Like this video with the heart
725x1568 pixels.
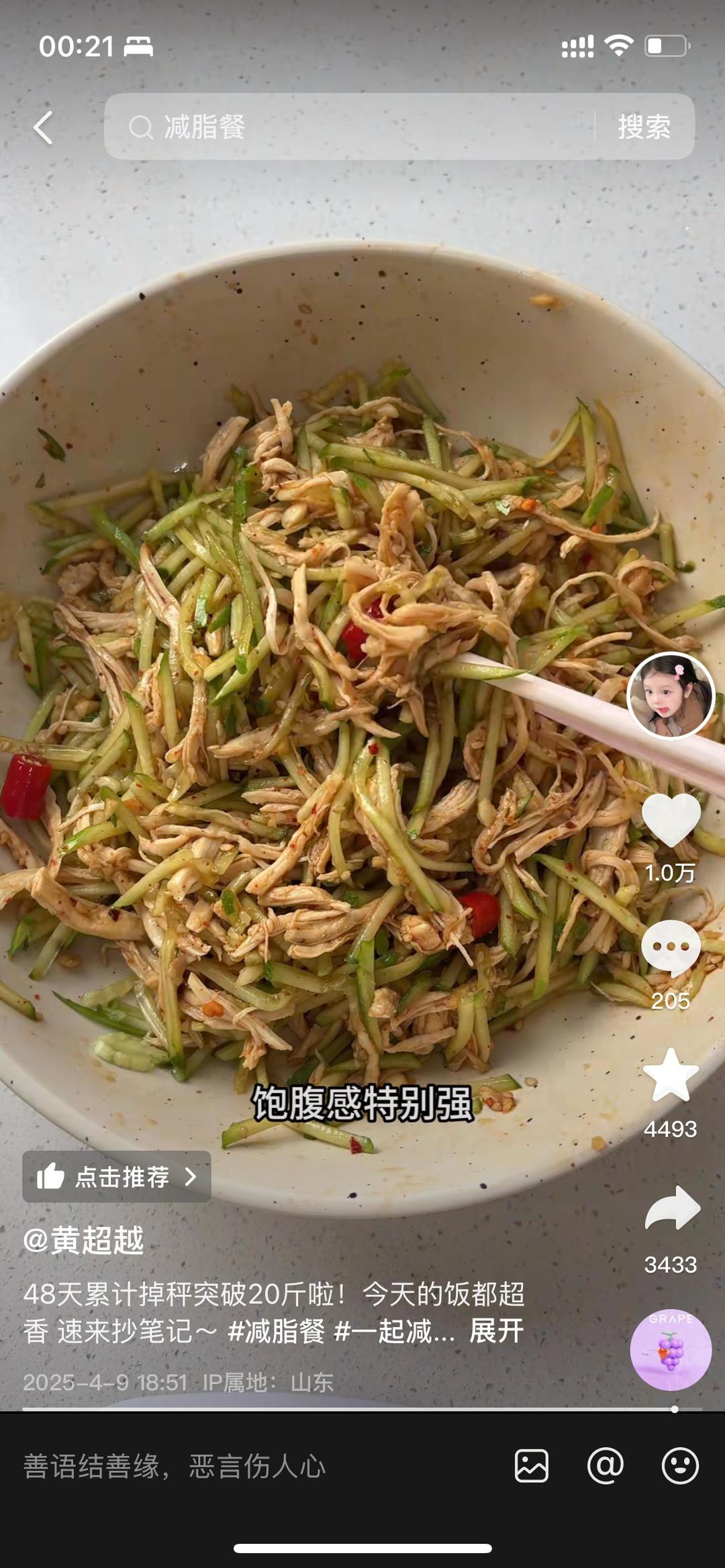pyautogui.click(x=671, y=819)
